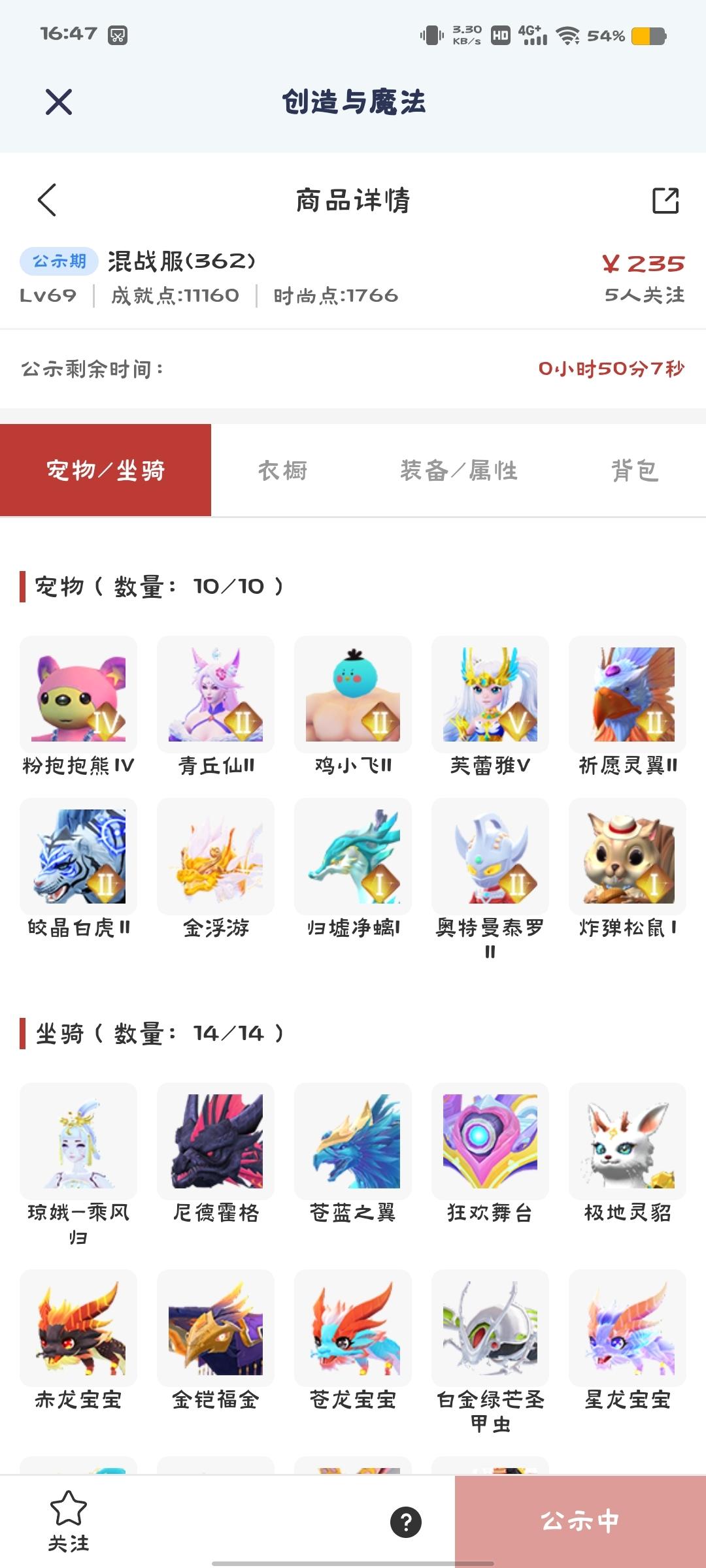Switch to the 背包 tab
The image size is (706, 1568).
coord(635,470)
